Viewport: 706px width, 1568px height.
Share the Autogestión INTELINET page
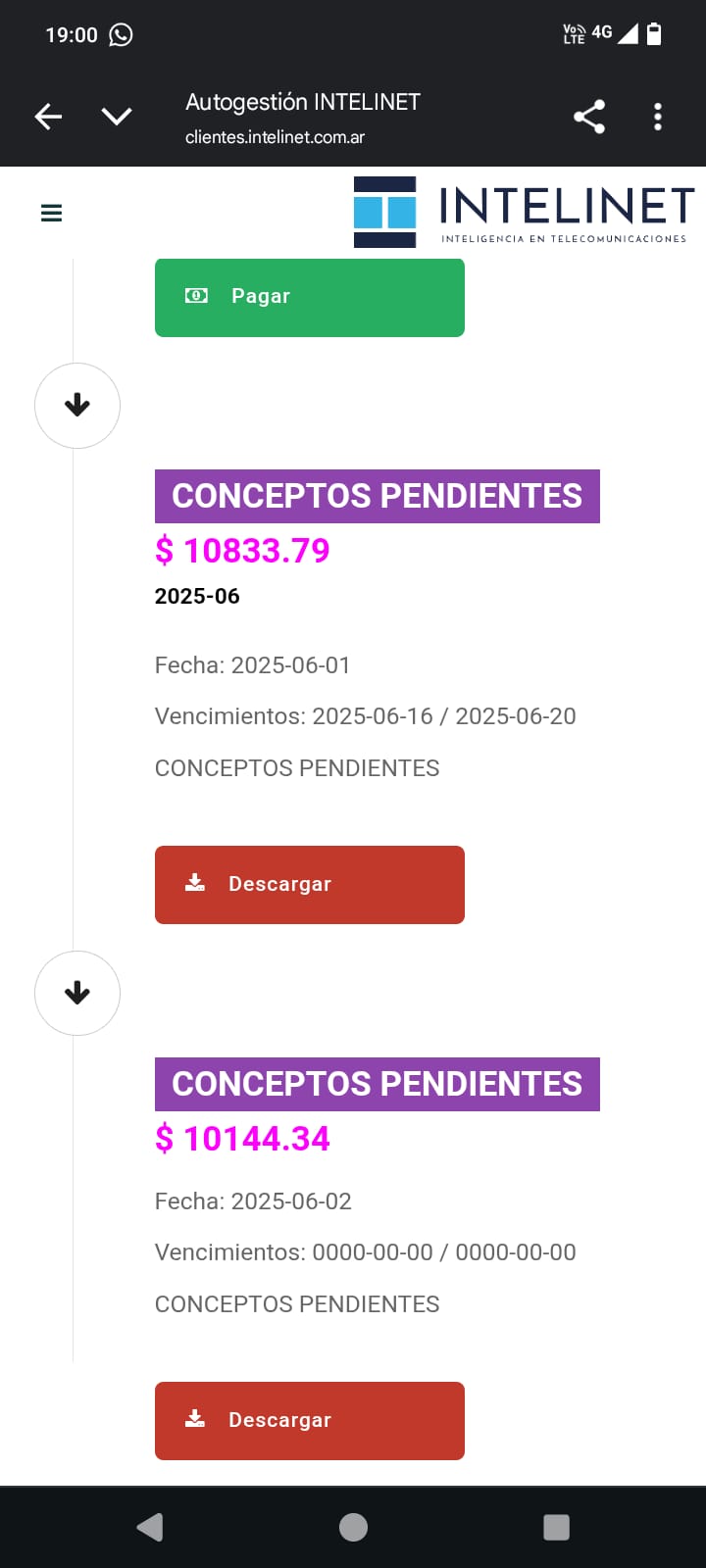(589, 117)
